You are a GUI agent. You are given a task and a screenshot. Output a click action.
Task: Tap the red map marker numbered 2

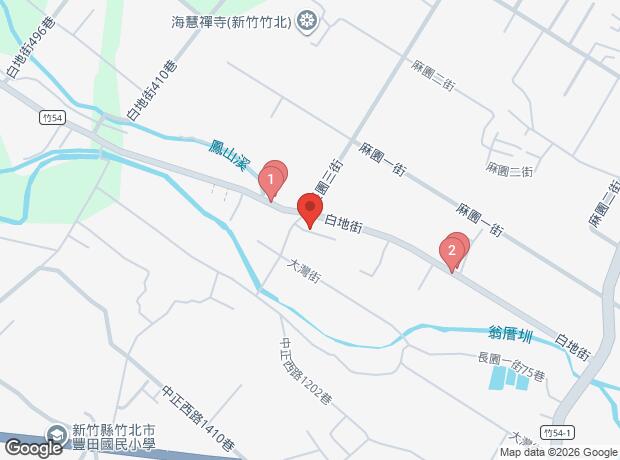452,251
